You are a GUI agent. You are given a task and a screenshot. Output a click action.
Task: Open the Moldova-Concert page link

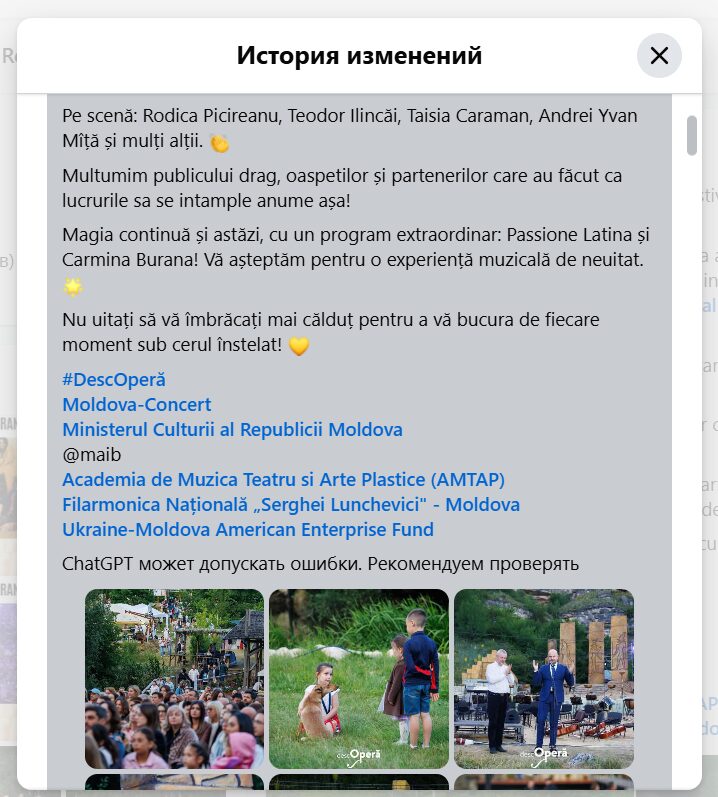click(137, 405)
